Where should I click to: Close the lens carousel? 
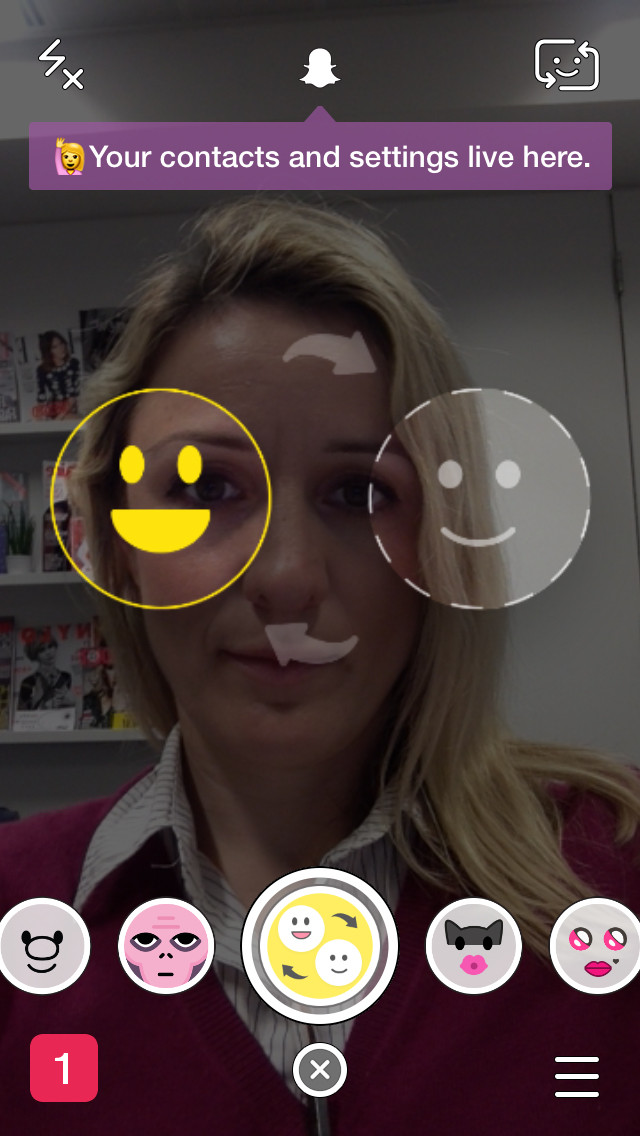(320, 1071)
